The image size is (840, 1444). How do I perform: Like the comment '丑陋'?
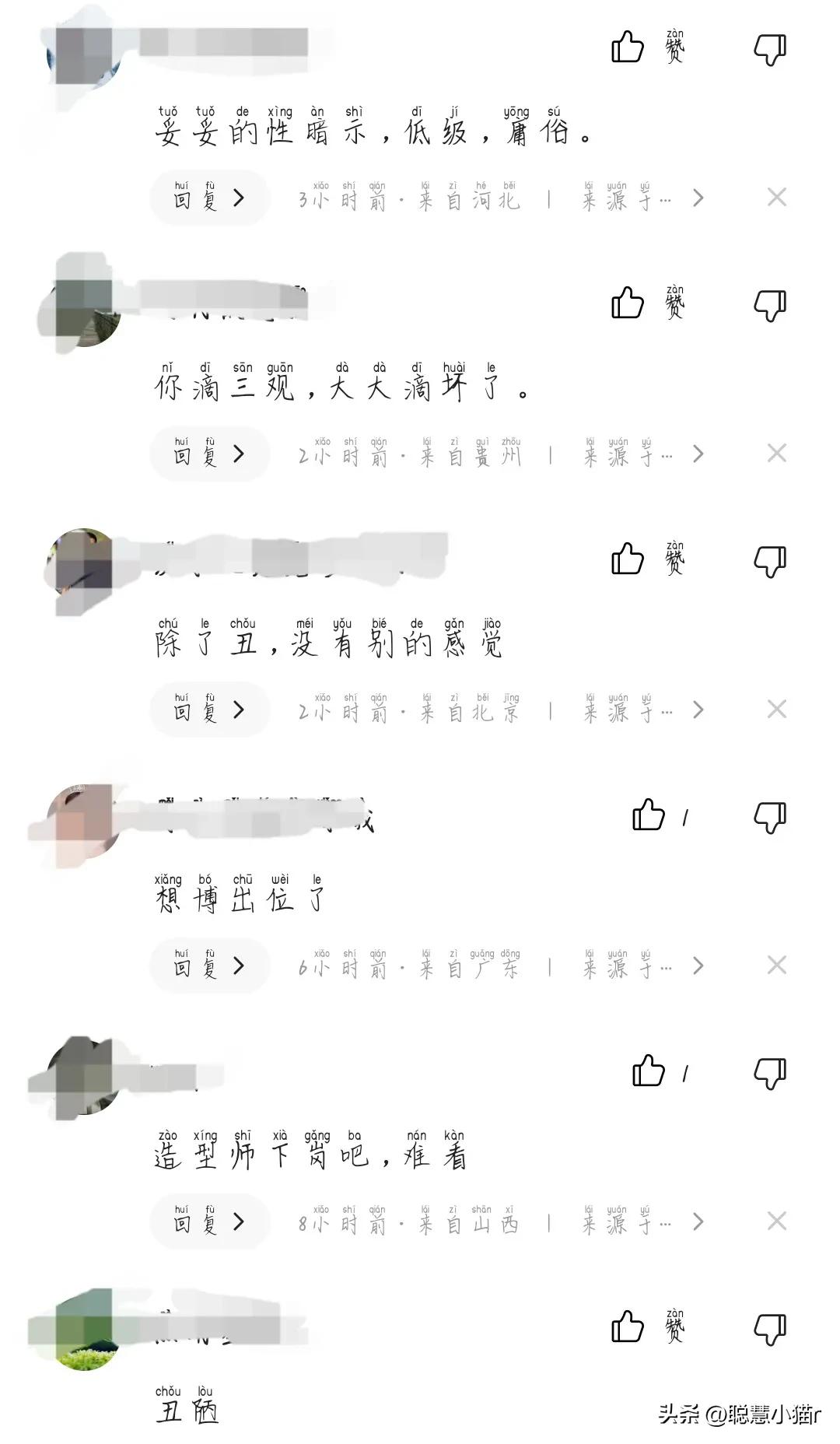pos(628,1327)
